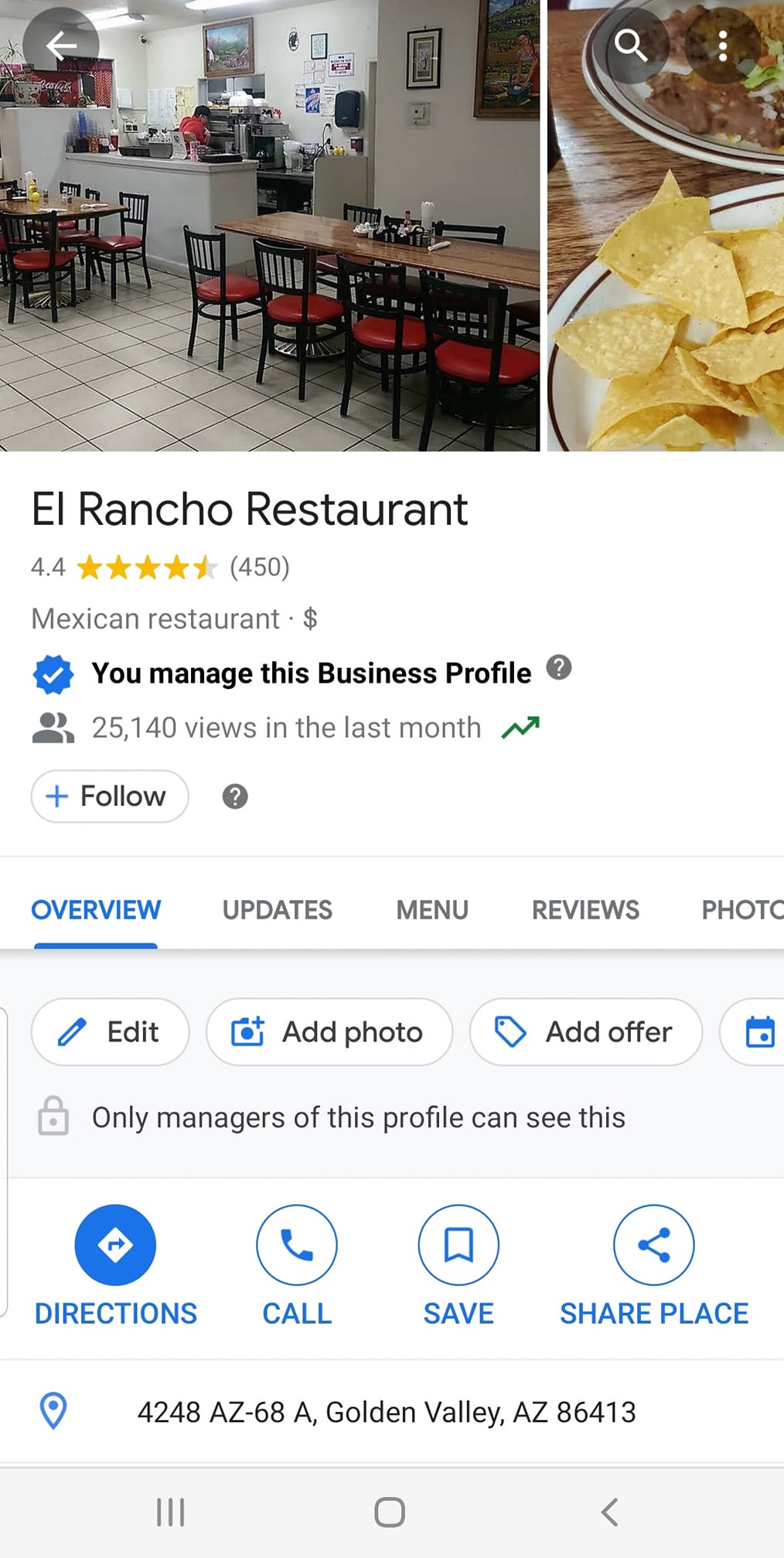Open search with the magnifier icon

630,46
